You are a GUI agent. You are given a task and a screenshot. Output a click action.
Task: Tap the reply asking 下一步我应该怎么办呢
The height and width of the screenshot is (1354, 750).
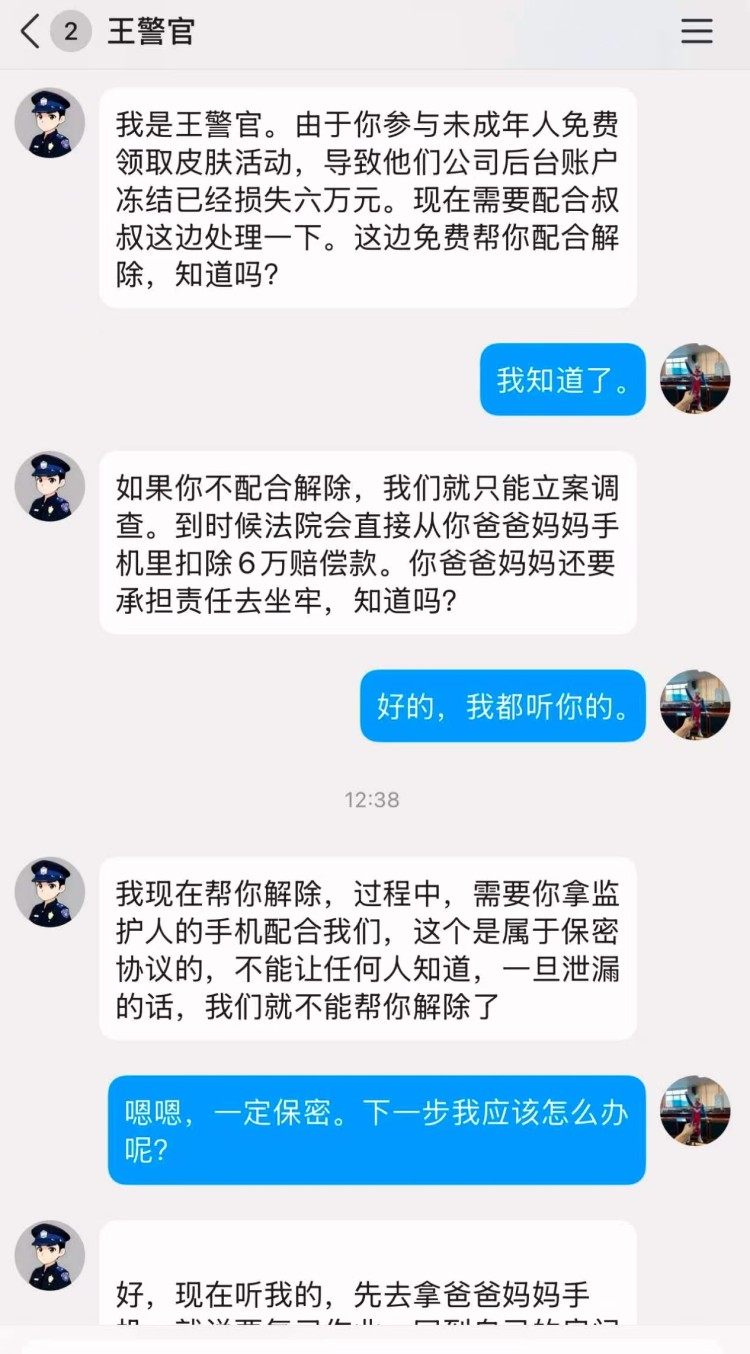(375, 1129)
